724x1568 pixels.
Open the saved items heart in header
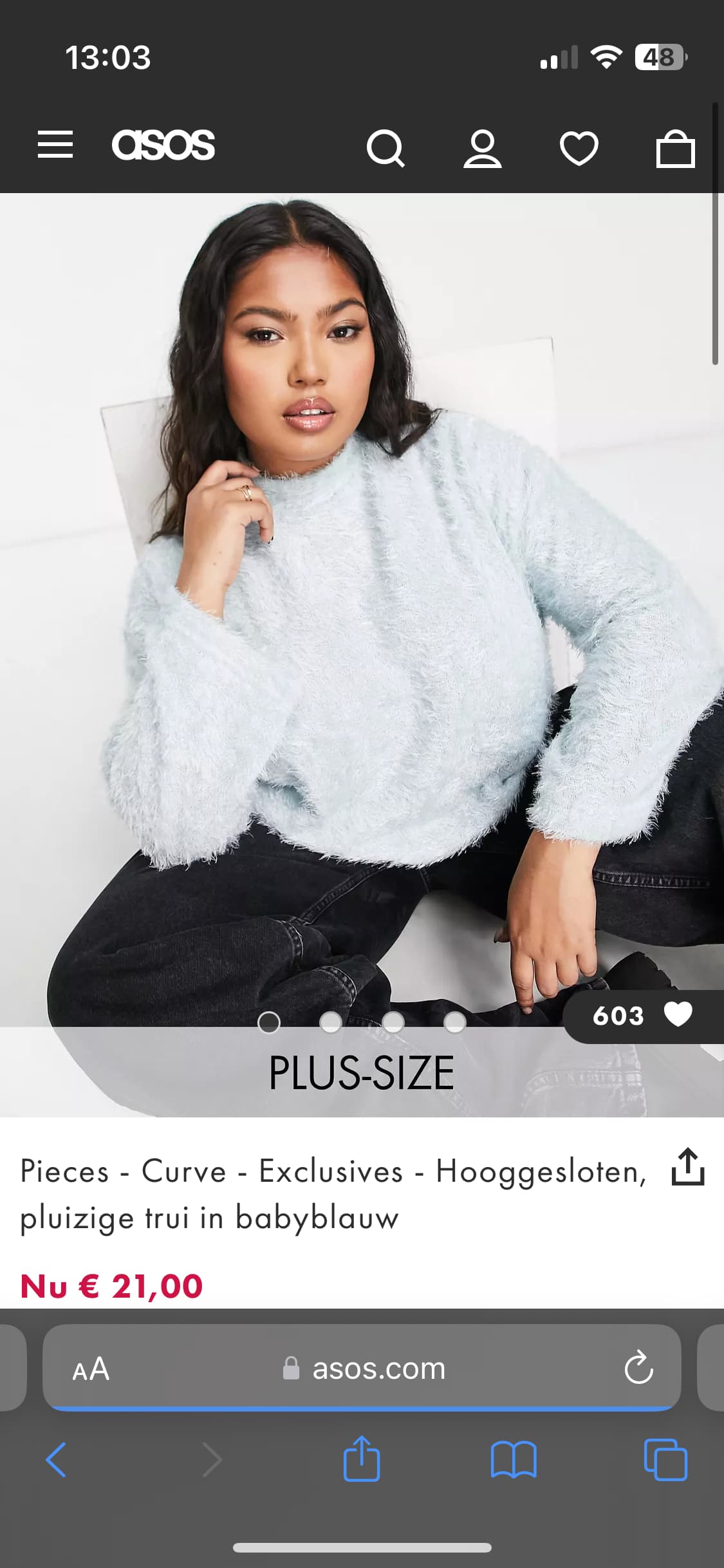pos(579,148)
